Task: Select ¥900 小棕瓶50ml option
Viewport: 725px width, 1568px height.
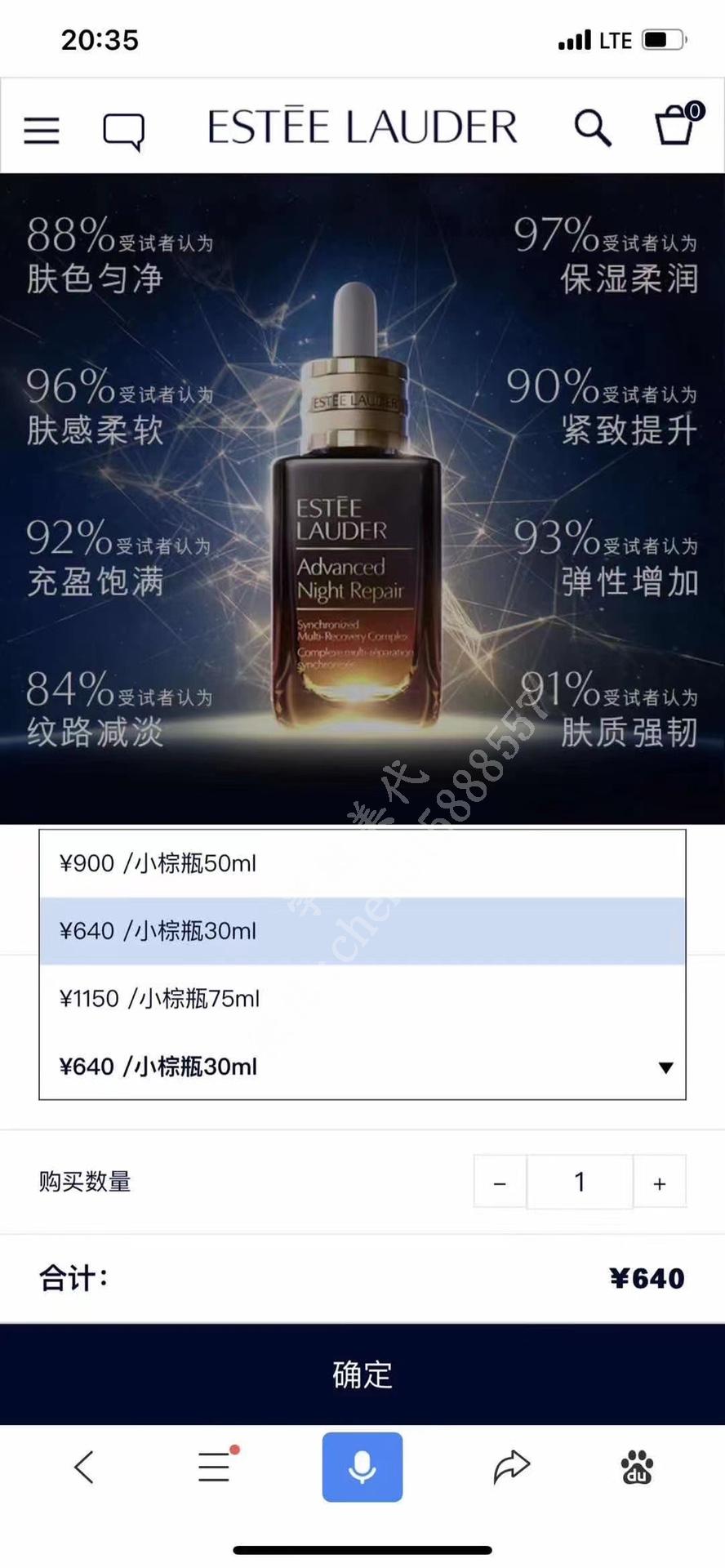Action: [362, 863]
